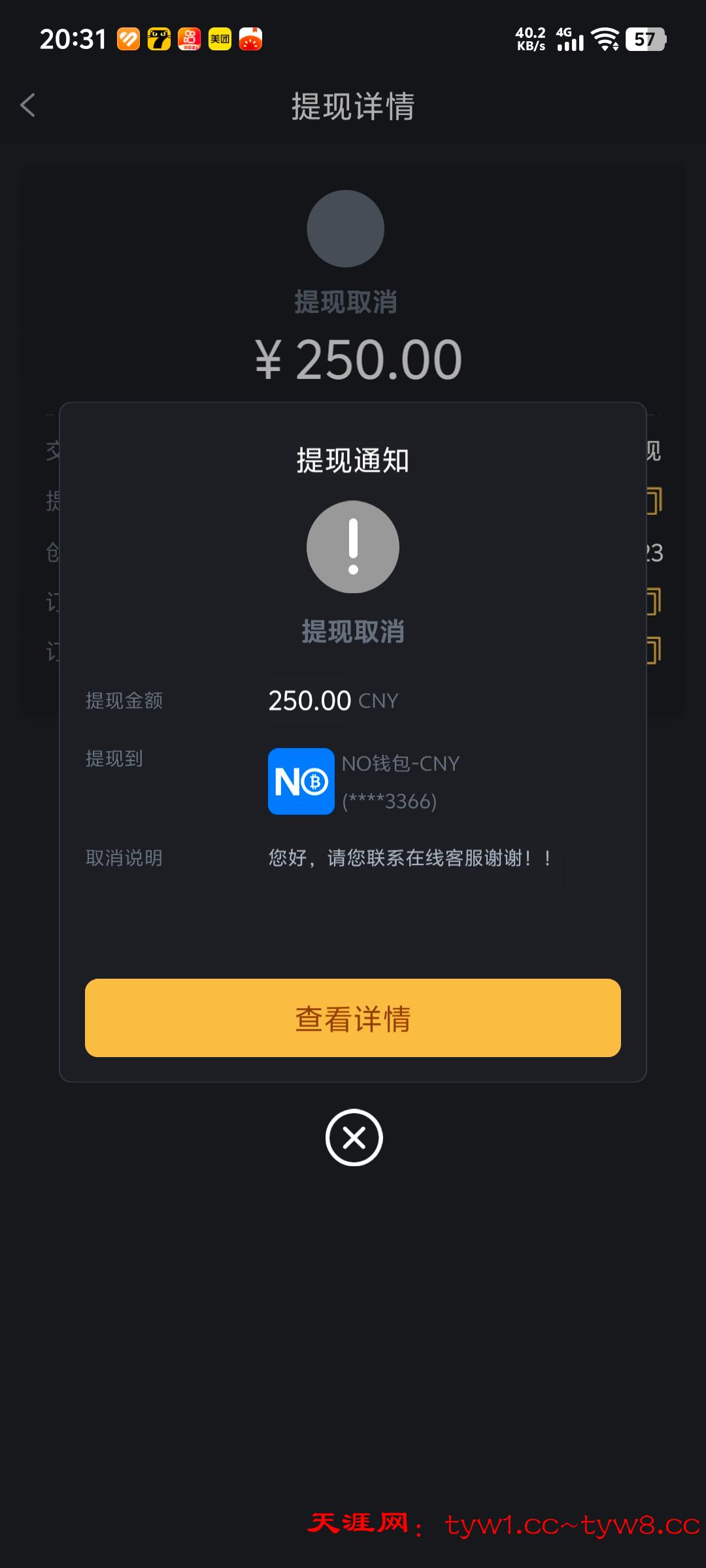Go back from 提现详情

click(27, 105)
